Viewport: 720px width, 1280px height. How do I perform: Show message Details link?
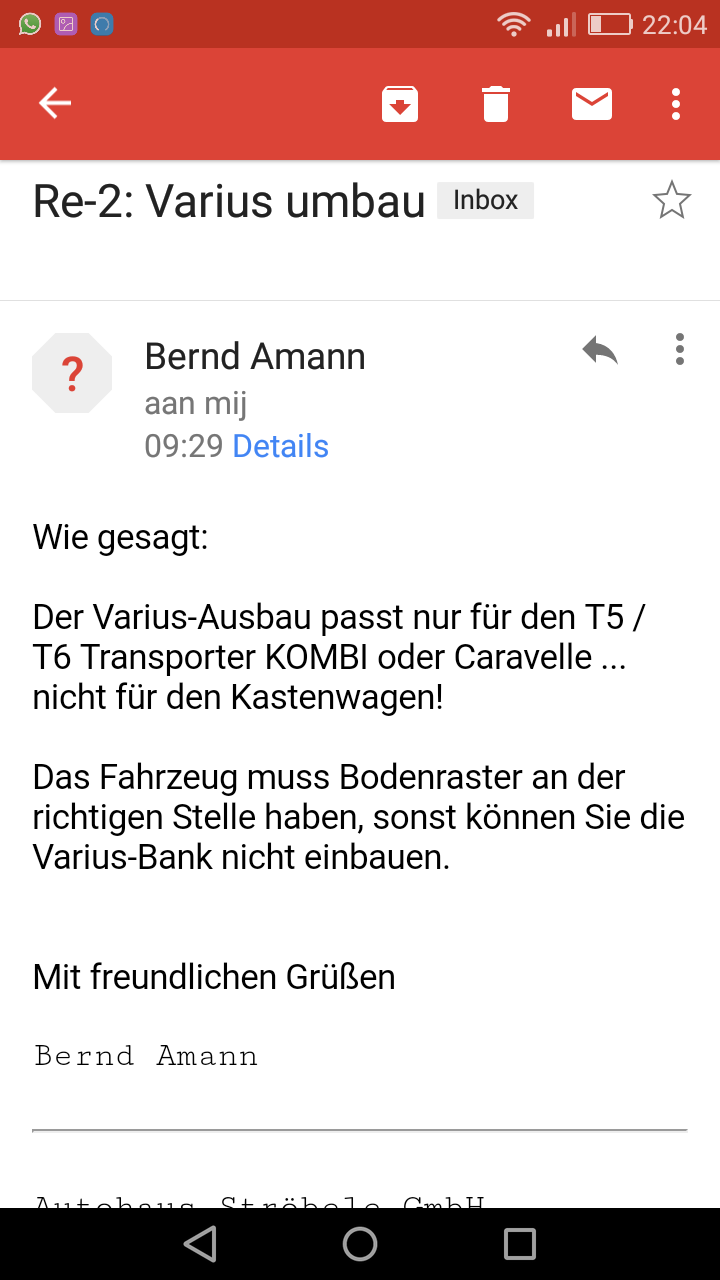[x=280, y=446]
